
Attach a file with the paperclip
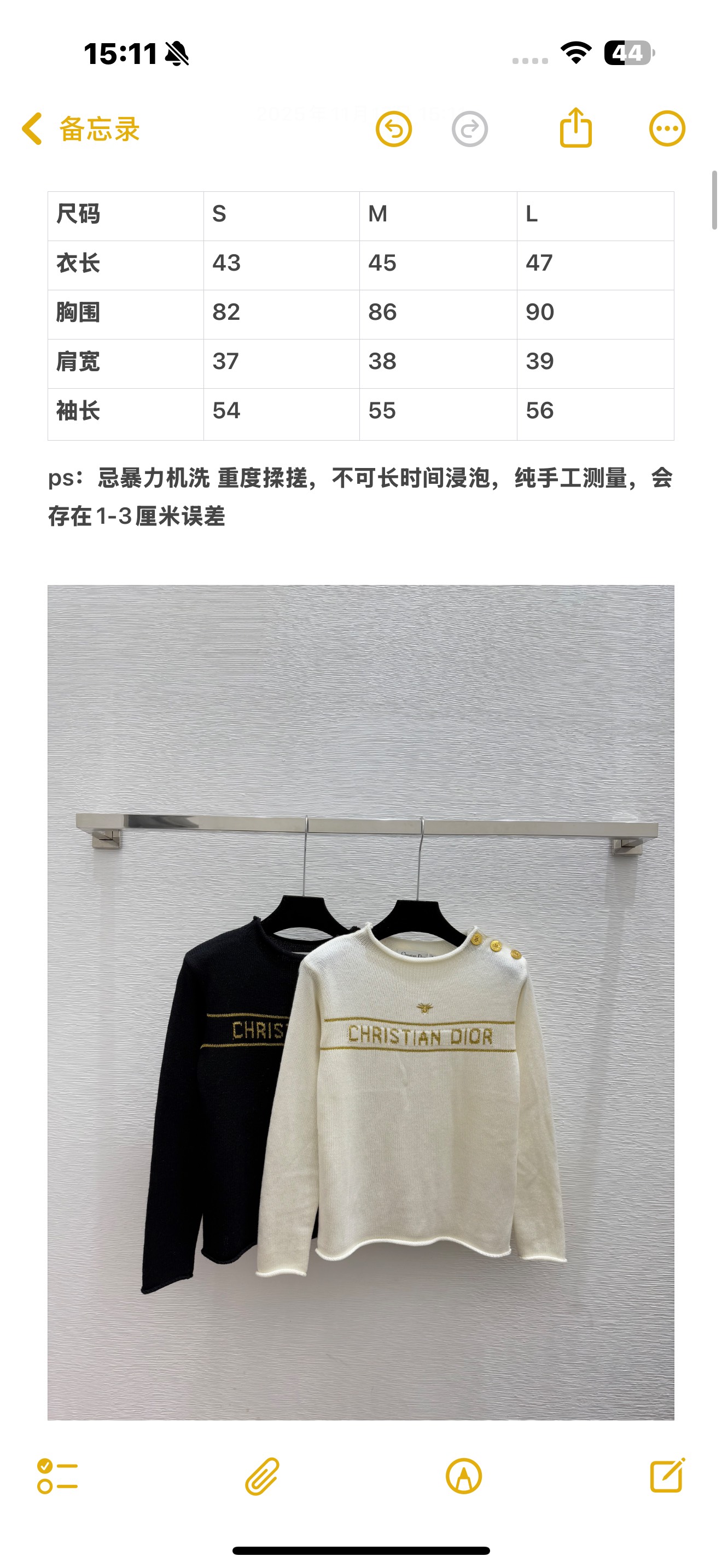262,1476
